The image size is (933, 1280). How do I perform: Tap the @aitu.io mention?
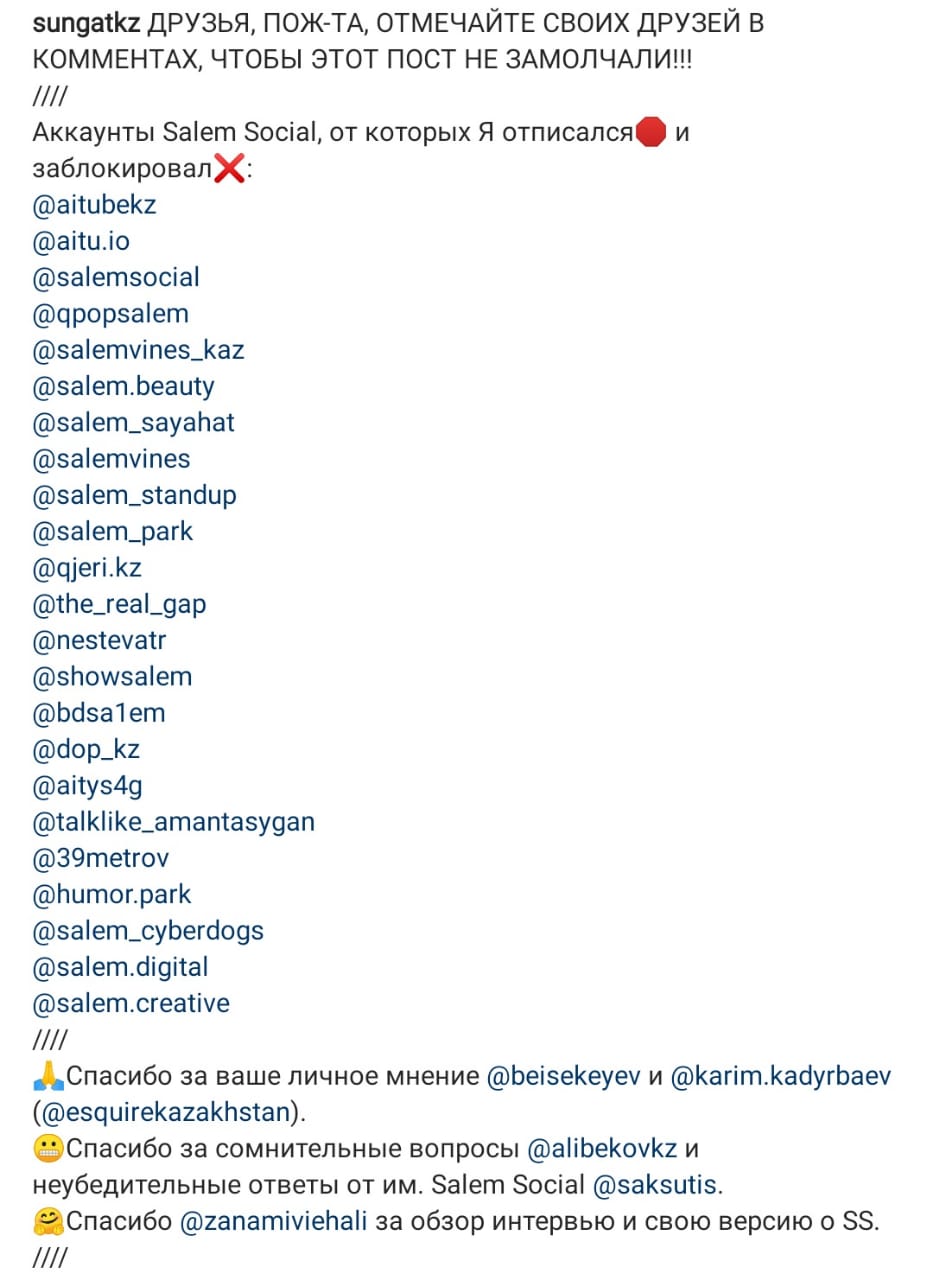81,241
